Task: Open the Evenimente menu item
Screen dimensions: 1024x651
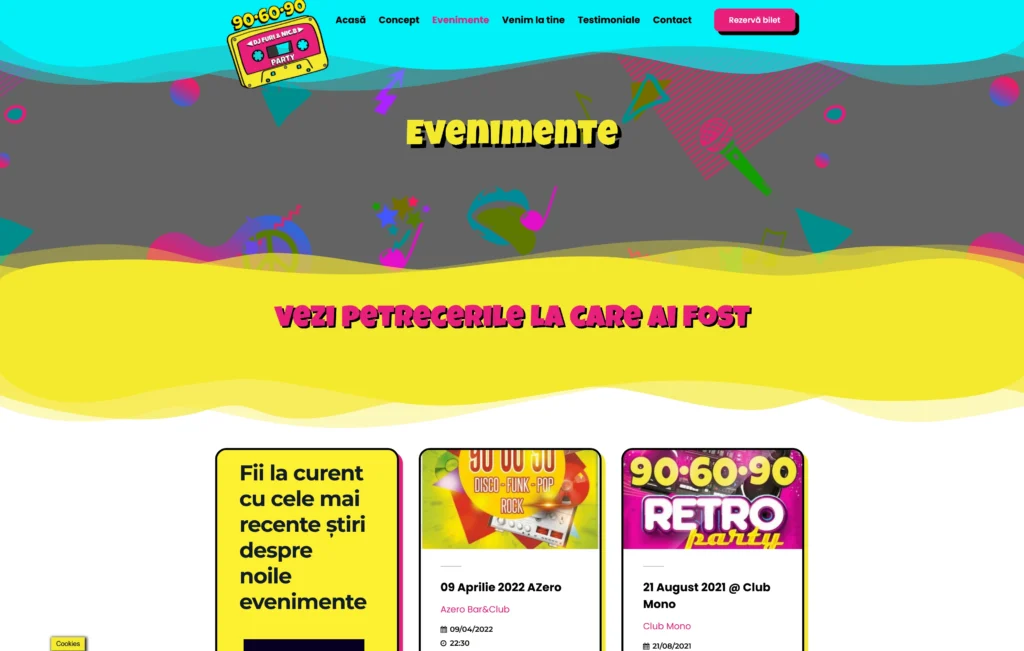Action: [460, 20]
